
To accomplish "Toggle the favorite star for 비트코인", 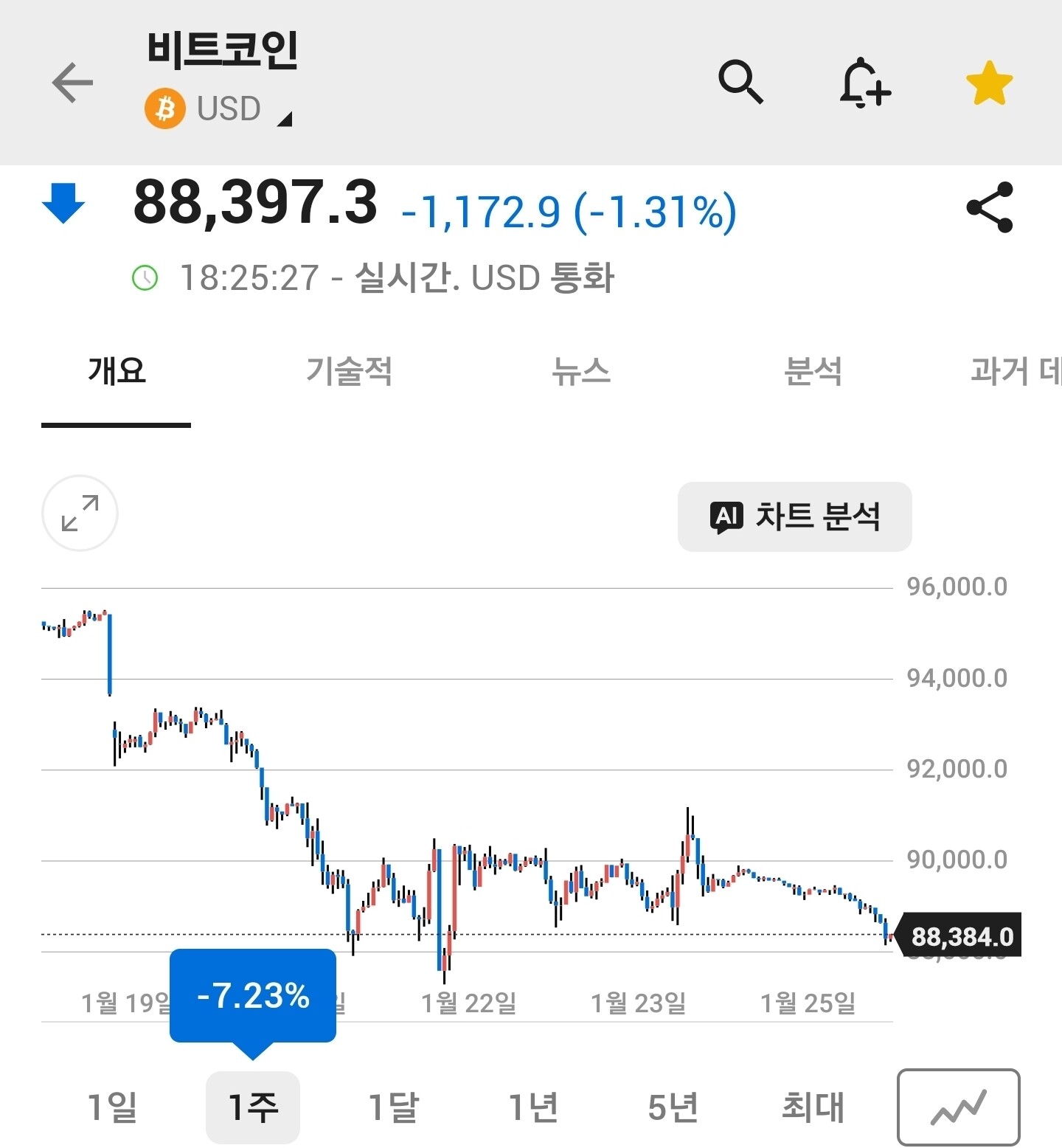I will click(989, 83).
